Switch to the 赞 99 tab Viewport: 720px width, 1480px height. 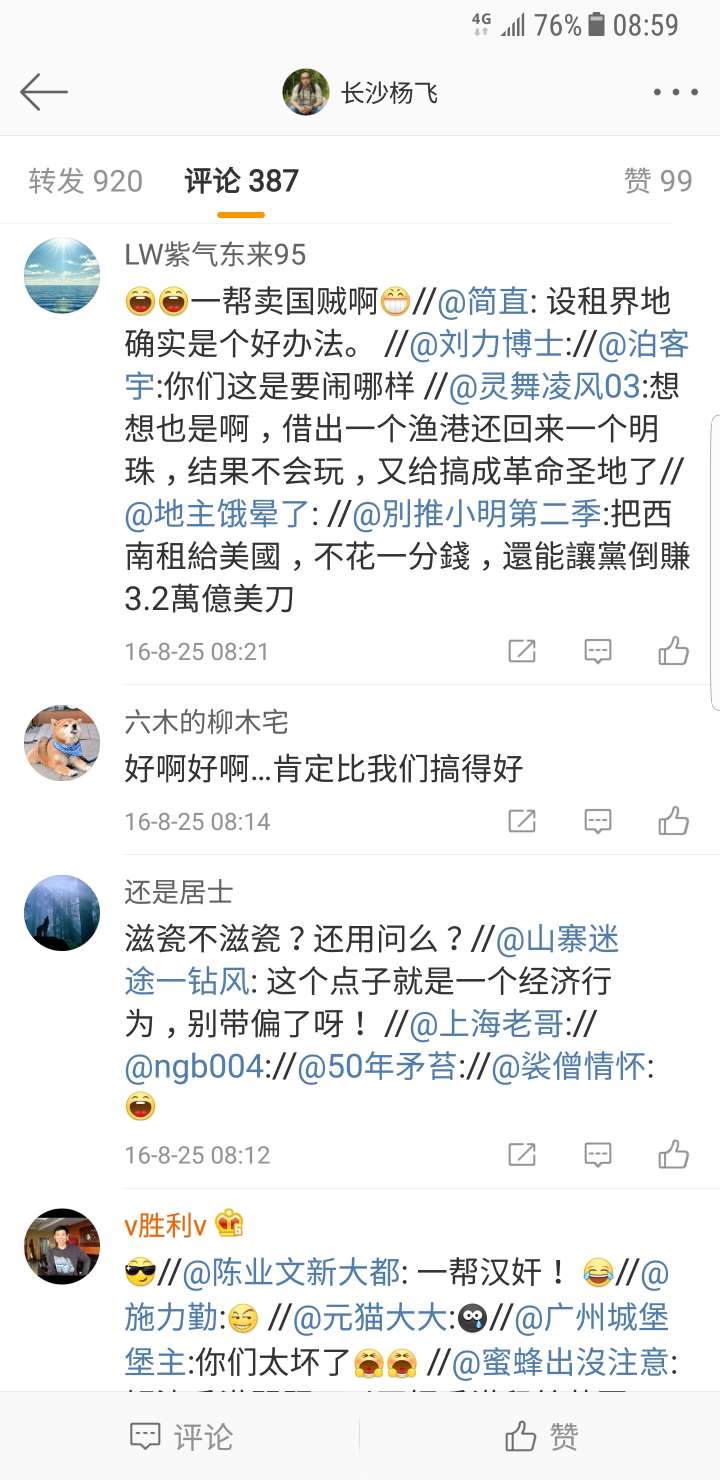[x=657, y=181]
